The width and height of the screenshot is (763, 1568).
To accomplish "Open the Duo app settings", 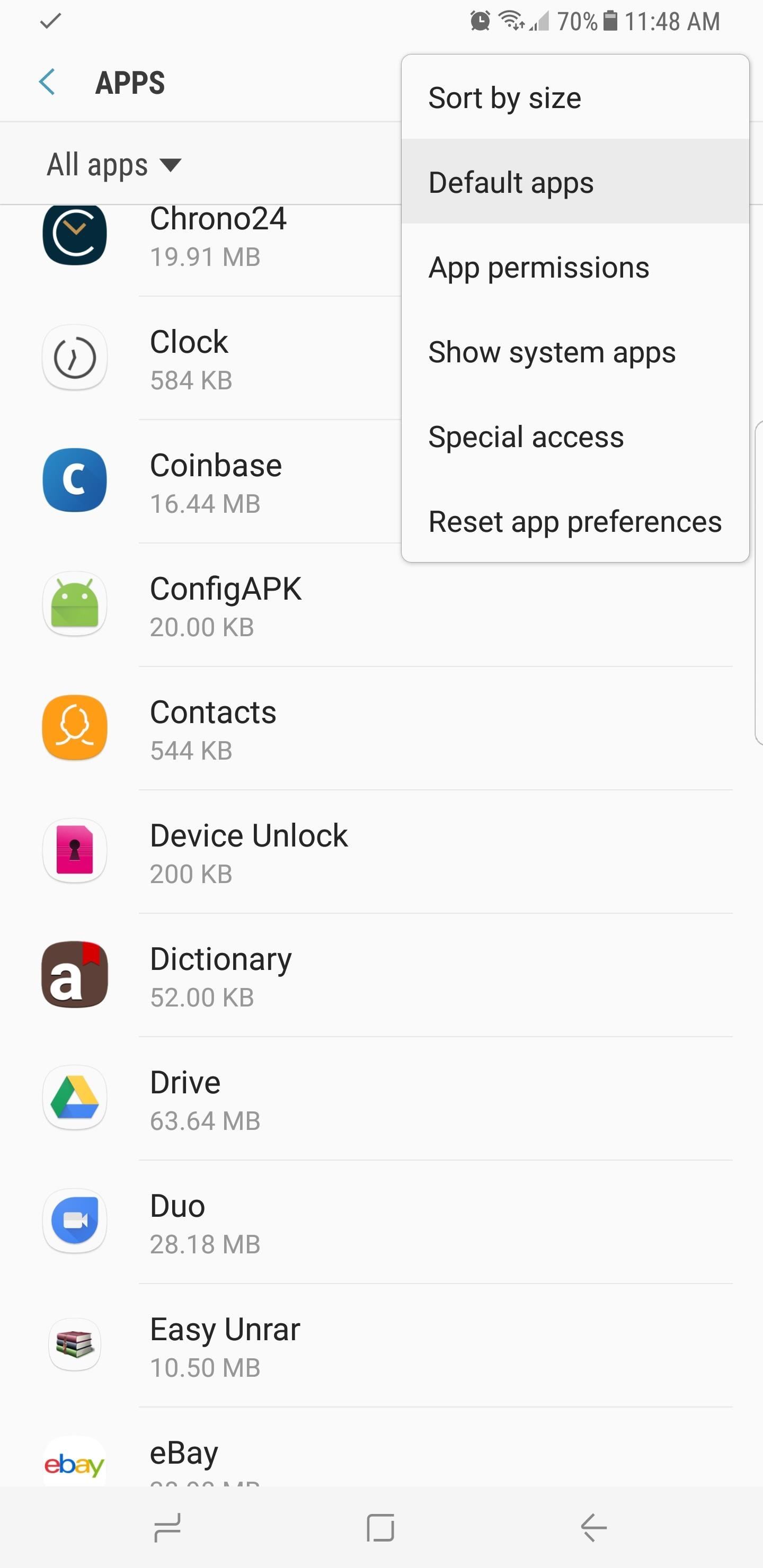I will click(177, 1222).
